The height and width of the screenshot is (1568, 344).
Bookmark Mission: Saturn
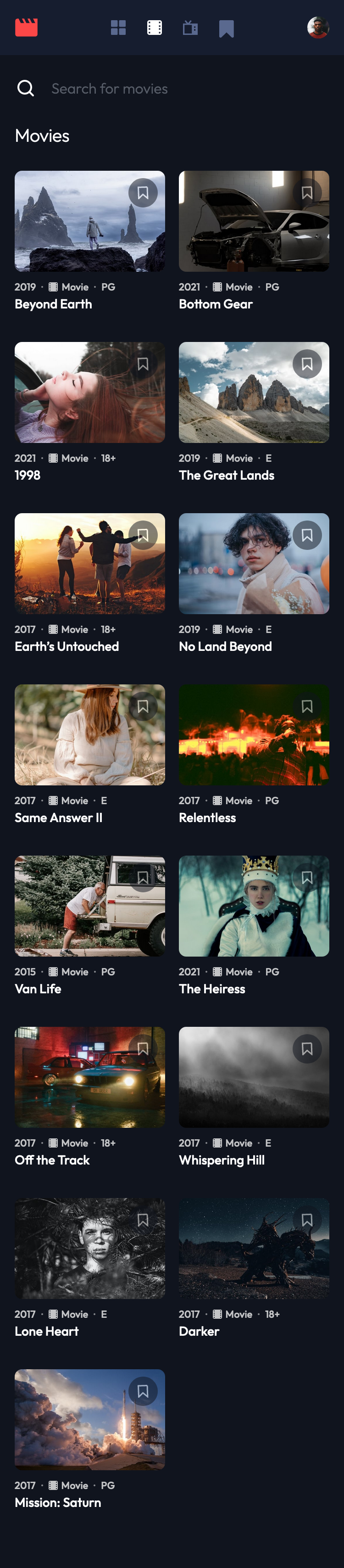143,1391
